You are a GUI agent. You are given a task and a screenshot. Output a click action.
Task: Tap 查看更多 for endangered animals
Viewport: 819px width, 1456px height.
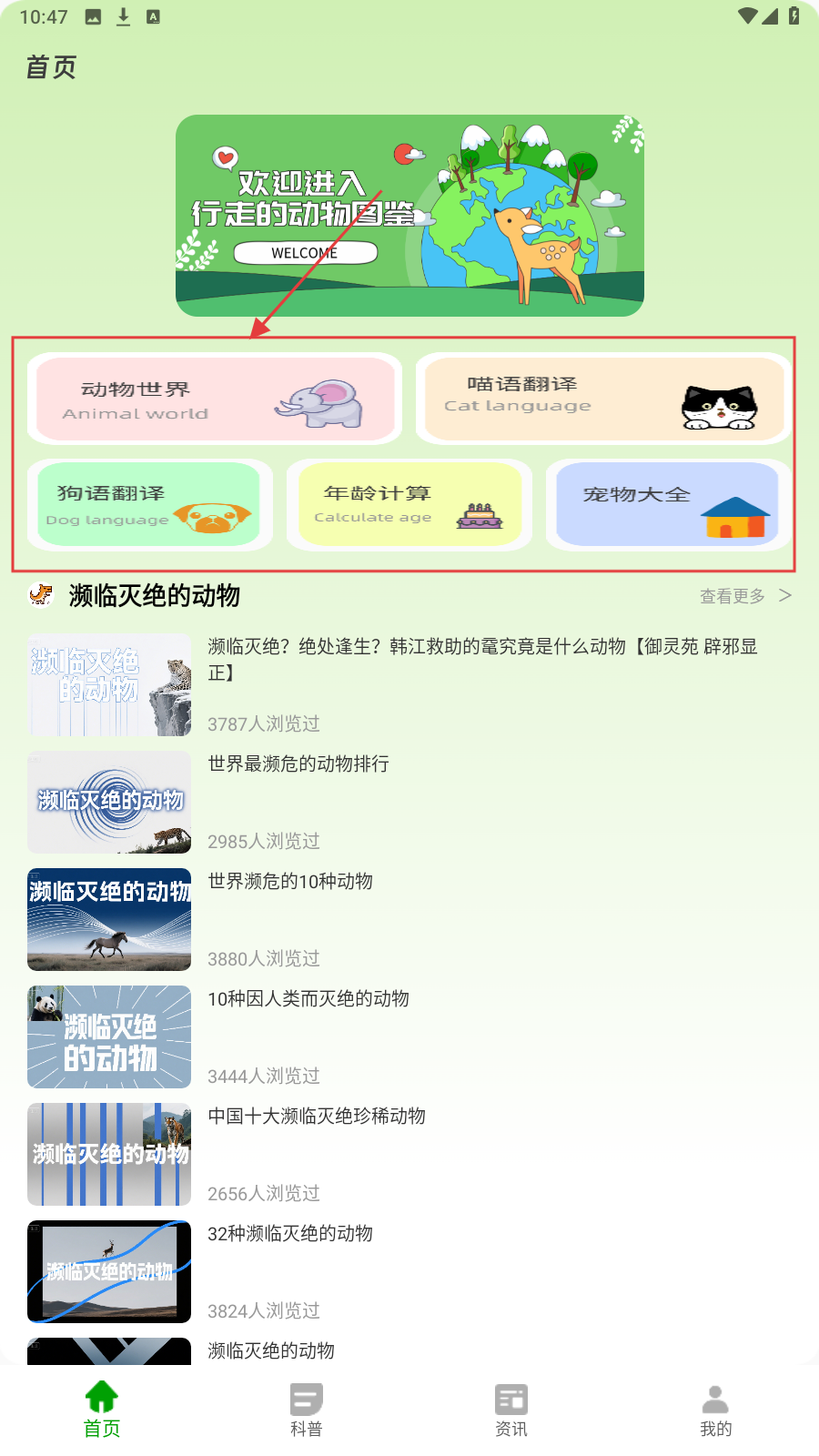click(x=744, y=596)
